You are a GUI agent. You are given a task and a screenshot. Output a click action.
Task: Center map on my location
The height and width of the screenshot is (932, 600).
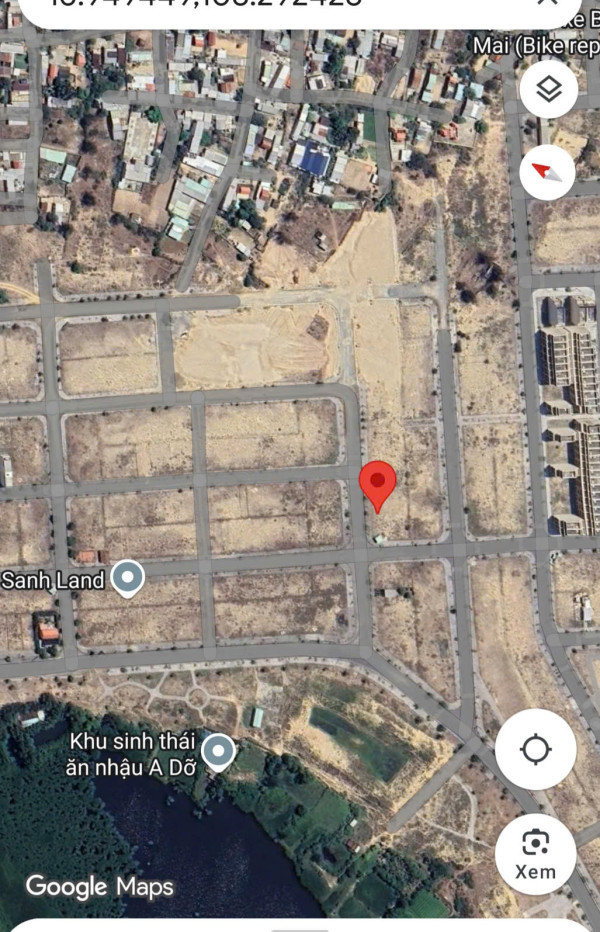[x=535, y=749]
